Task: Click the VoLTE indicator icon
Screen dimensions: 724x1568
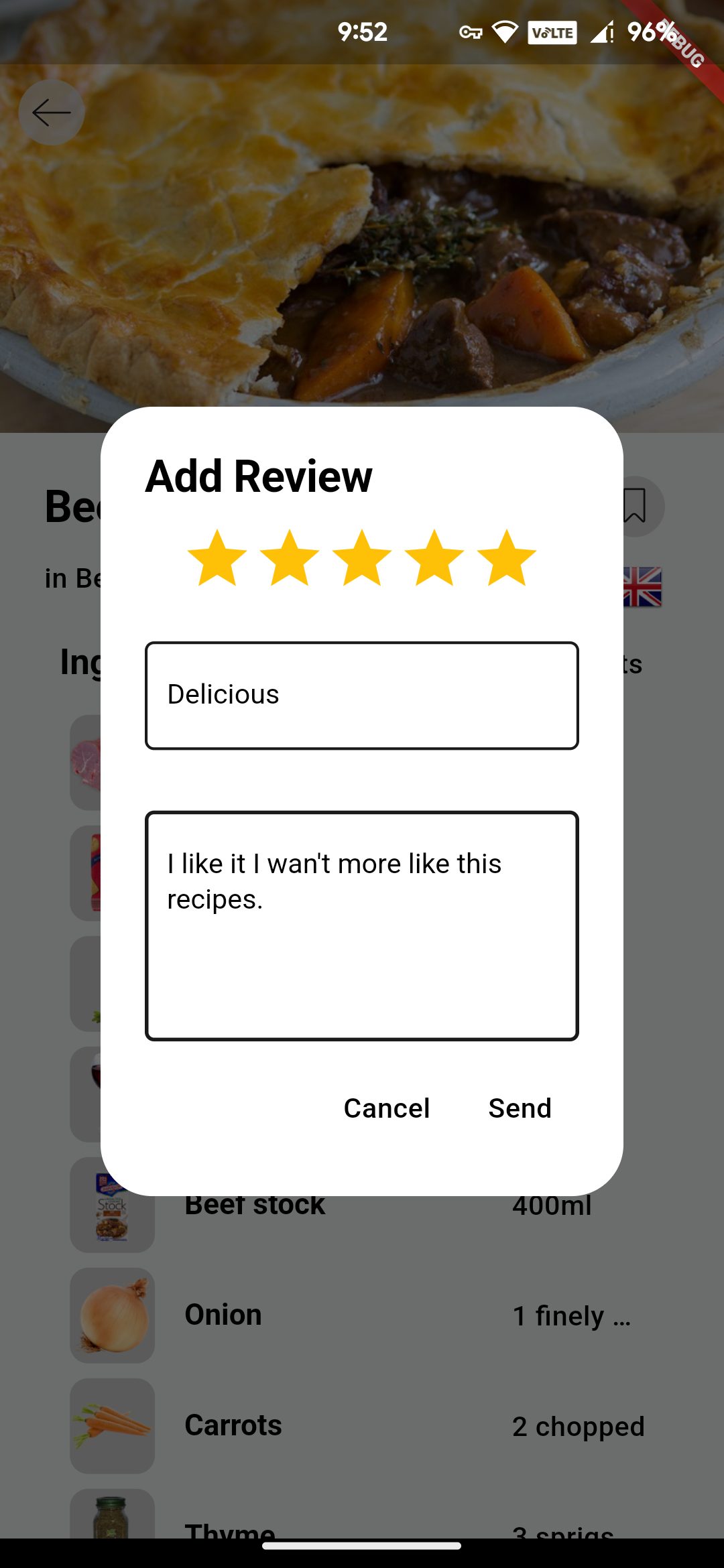Action: 552,31
